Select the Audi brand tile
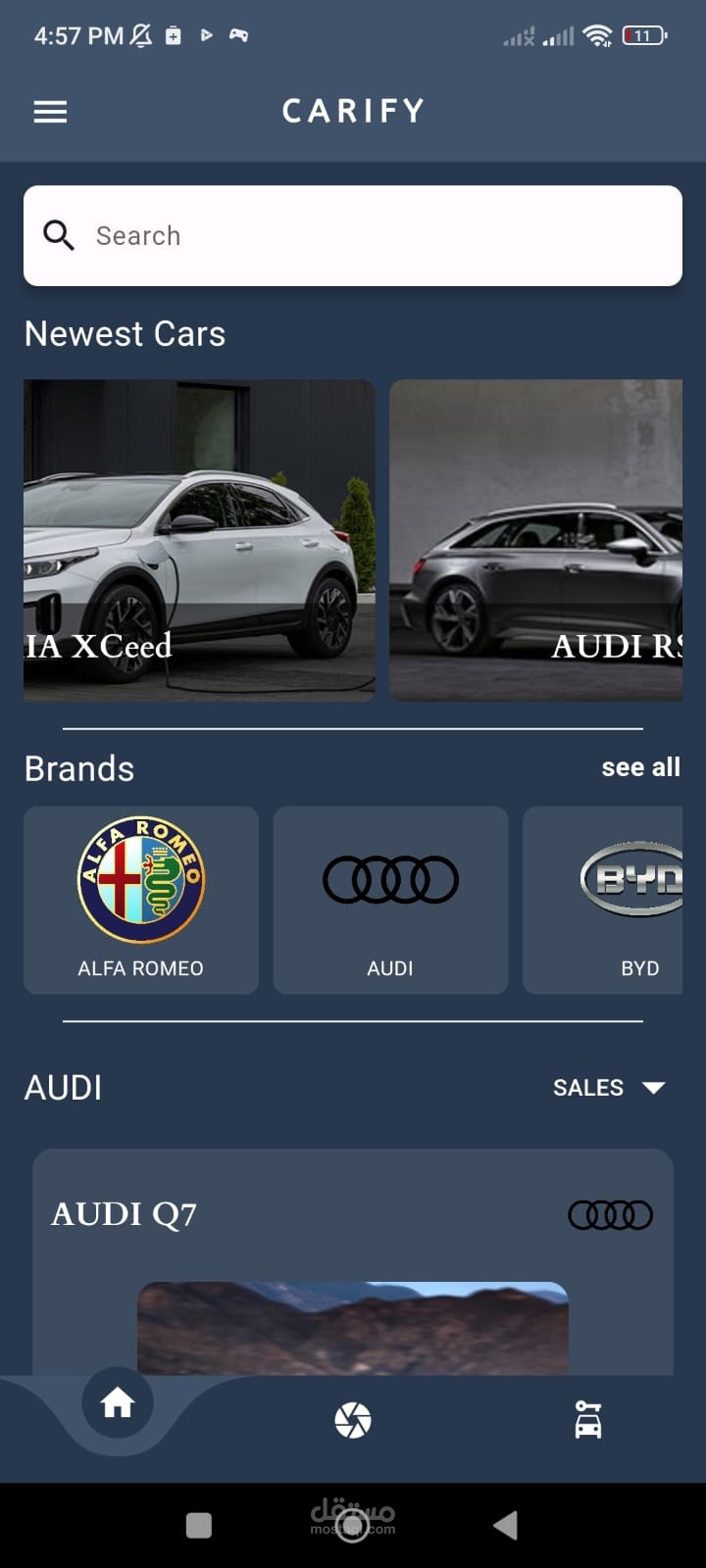Viewport: 706px width, 1568px height. (390, 900)
